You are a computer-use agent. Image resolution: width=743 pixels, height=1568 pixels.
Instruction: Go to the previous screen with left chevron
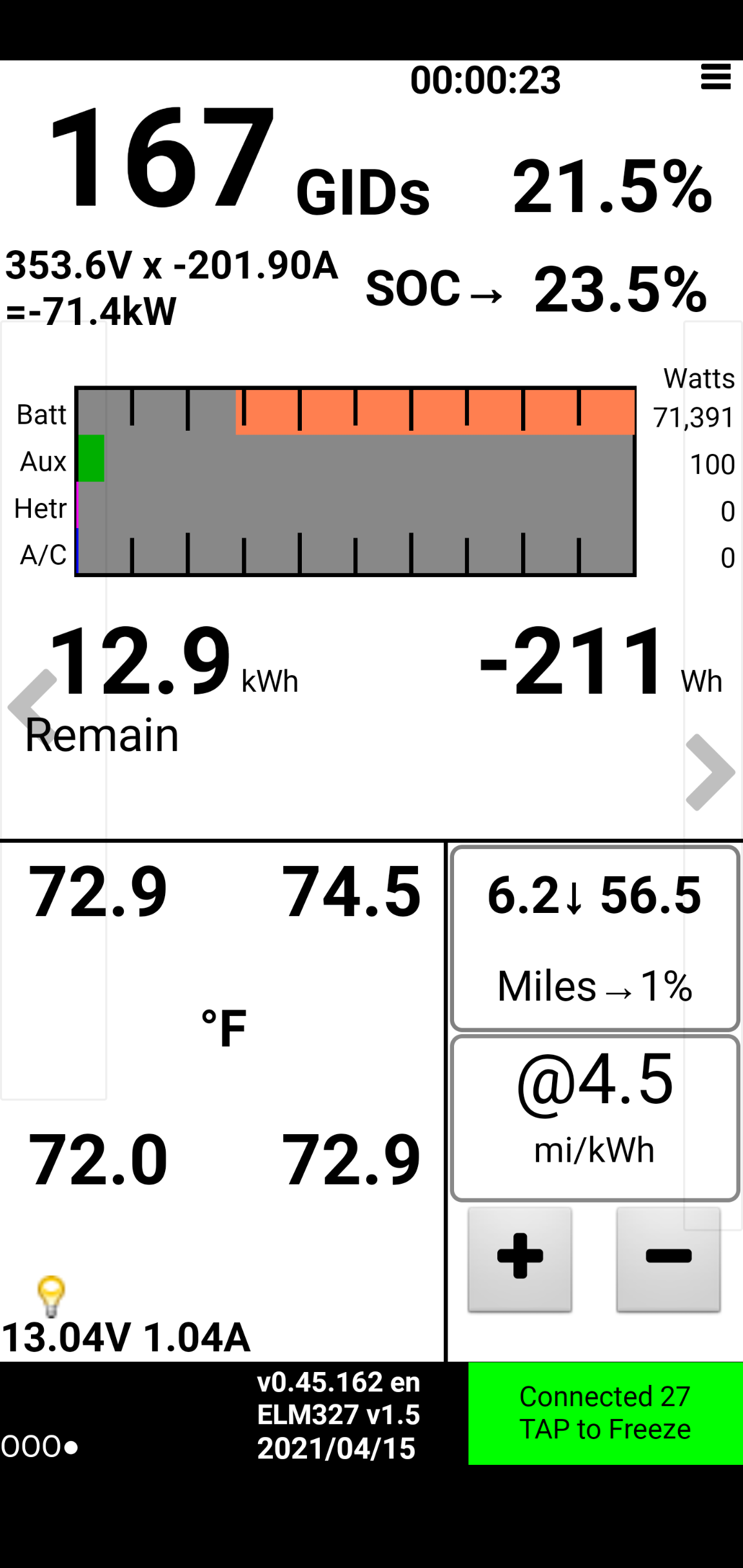[x=31, y=705]
